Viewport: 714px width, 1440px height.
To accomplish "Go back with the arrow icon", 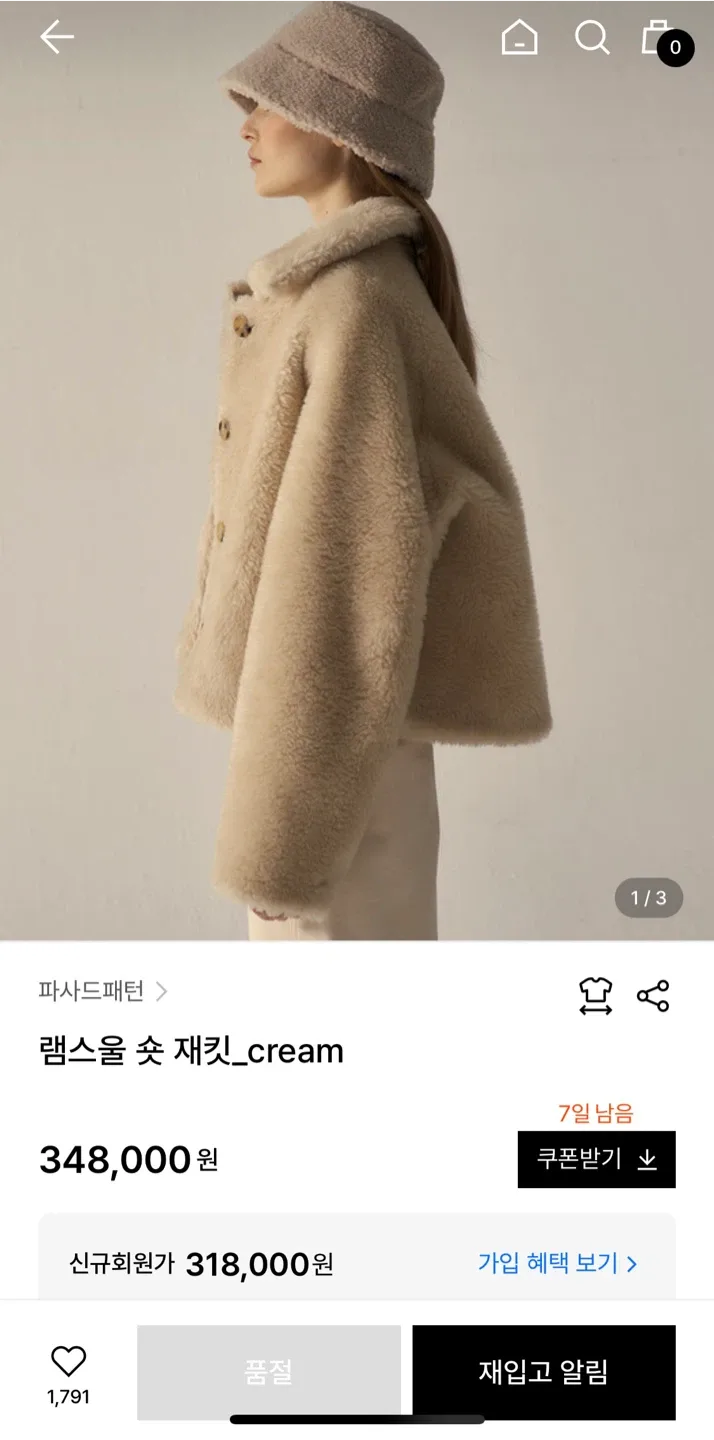I will click(x=57, y=38).
